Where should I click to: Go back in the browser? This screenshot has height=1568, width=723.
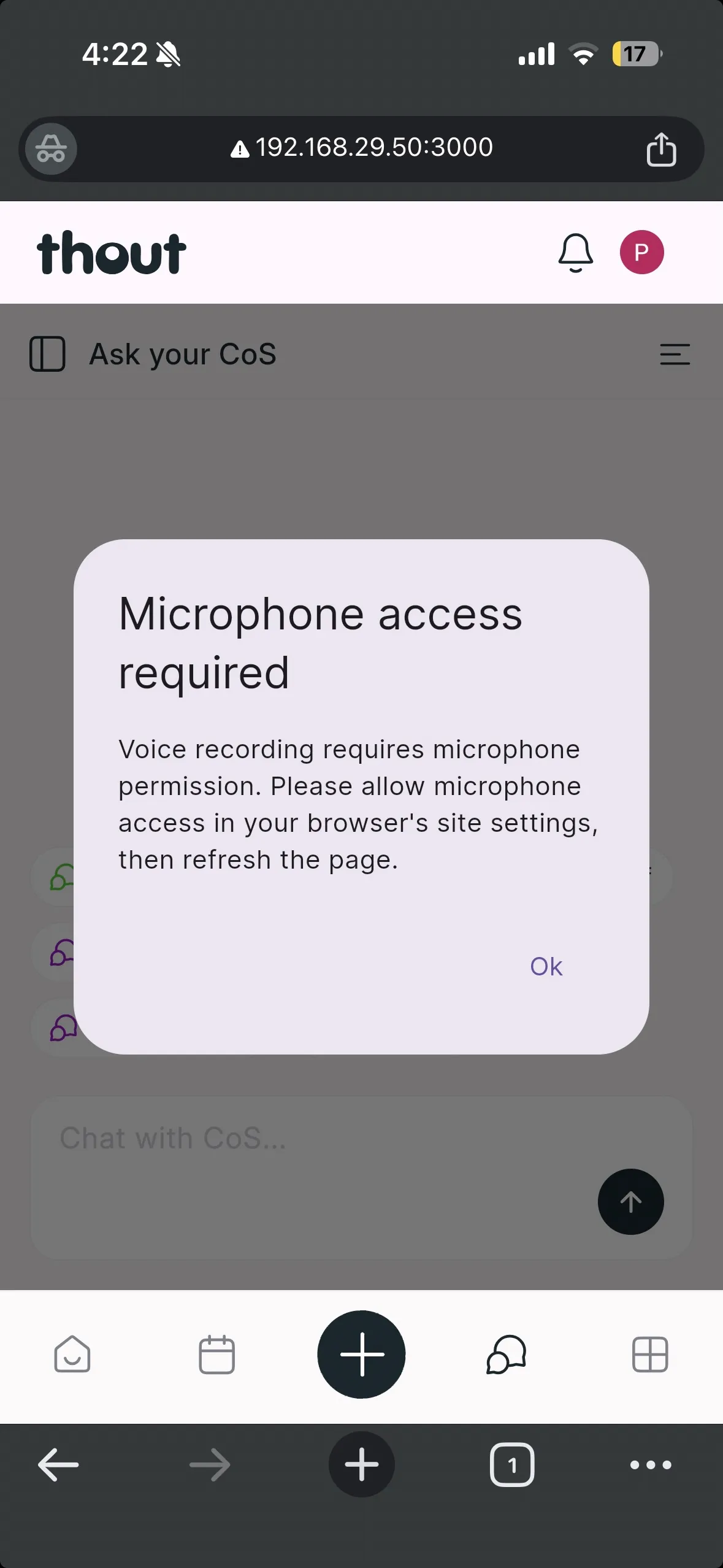coord(58,1464)
